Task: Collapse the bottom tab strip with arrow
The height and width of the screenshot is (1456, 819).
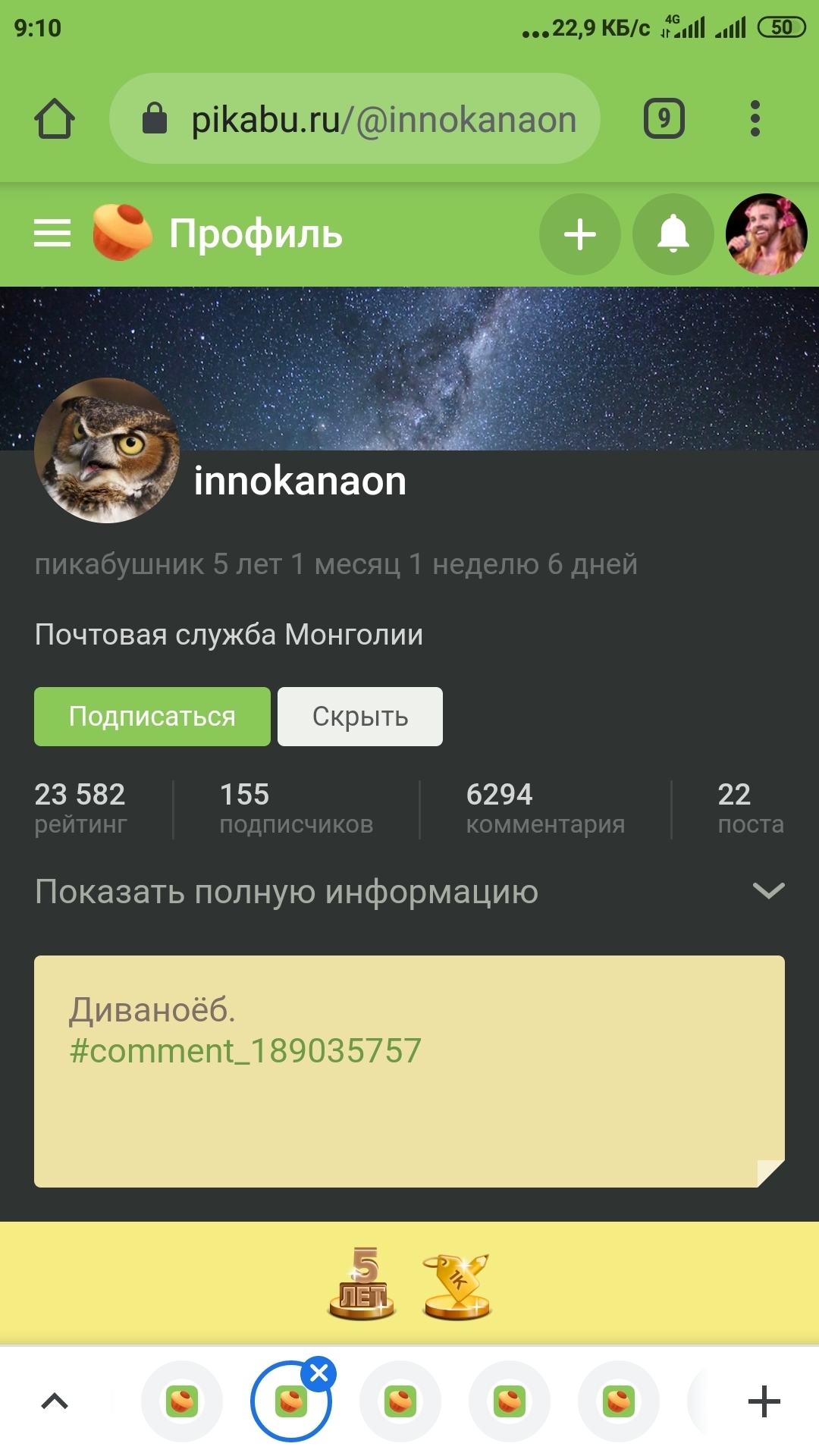Action: (x=55, y=1401)
